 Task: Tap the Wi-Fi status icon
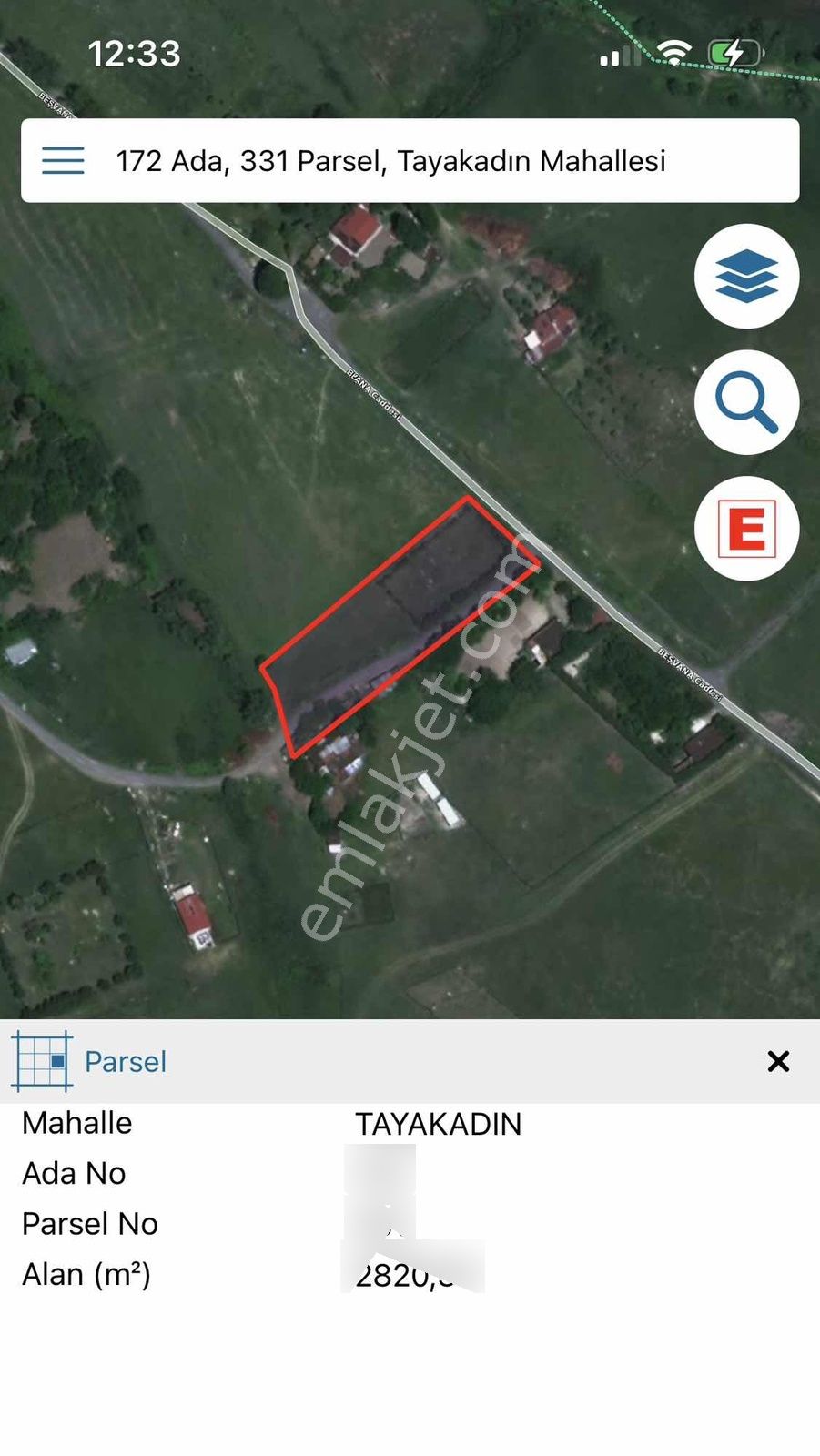tap(673, 53)
